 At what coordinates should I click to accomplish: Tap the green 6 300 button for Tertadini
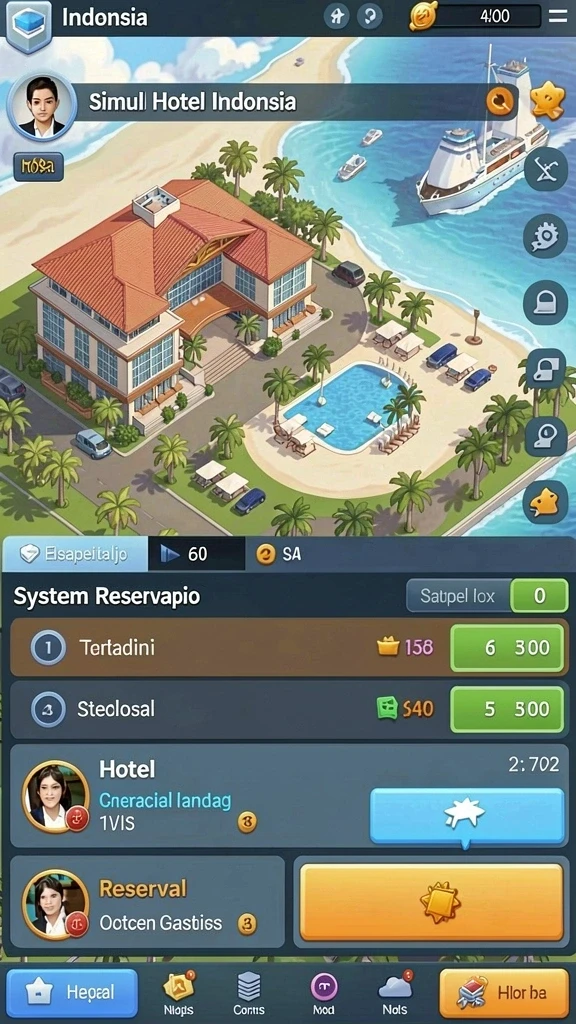coord(507,648)
